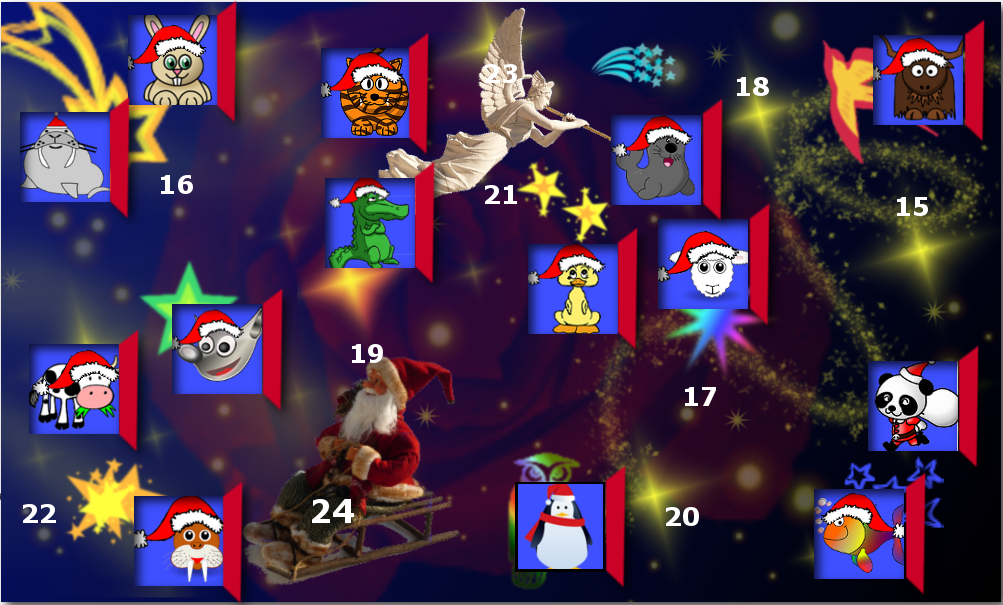Open advent door number 15
This screenshot has width=1003, height=605.
911,207
